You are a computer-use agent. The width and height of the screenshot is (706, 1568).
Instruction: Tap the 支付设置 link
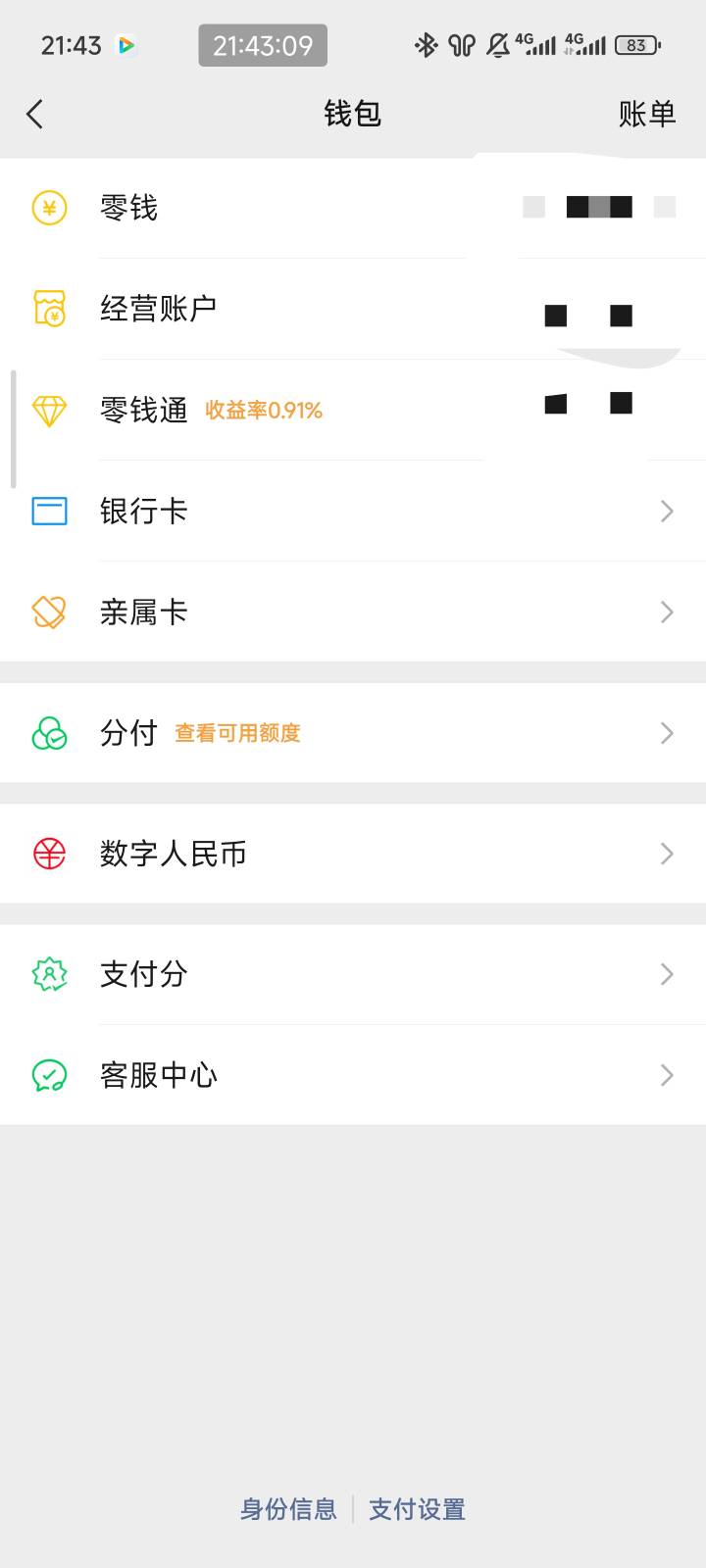pyautogui.click(x=417, y=1509)
